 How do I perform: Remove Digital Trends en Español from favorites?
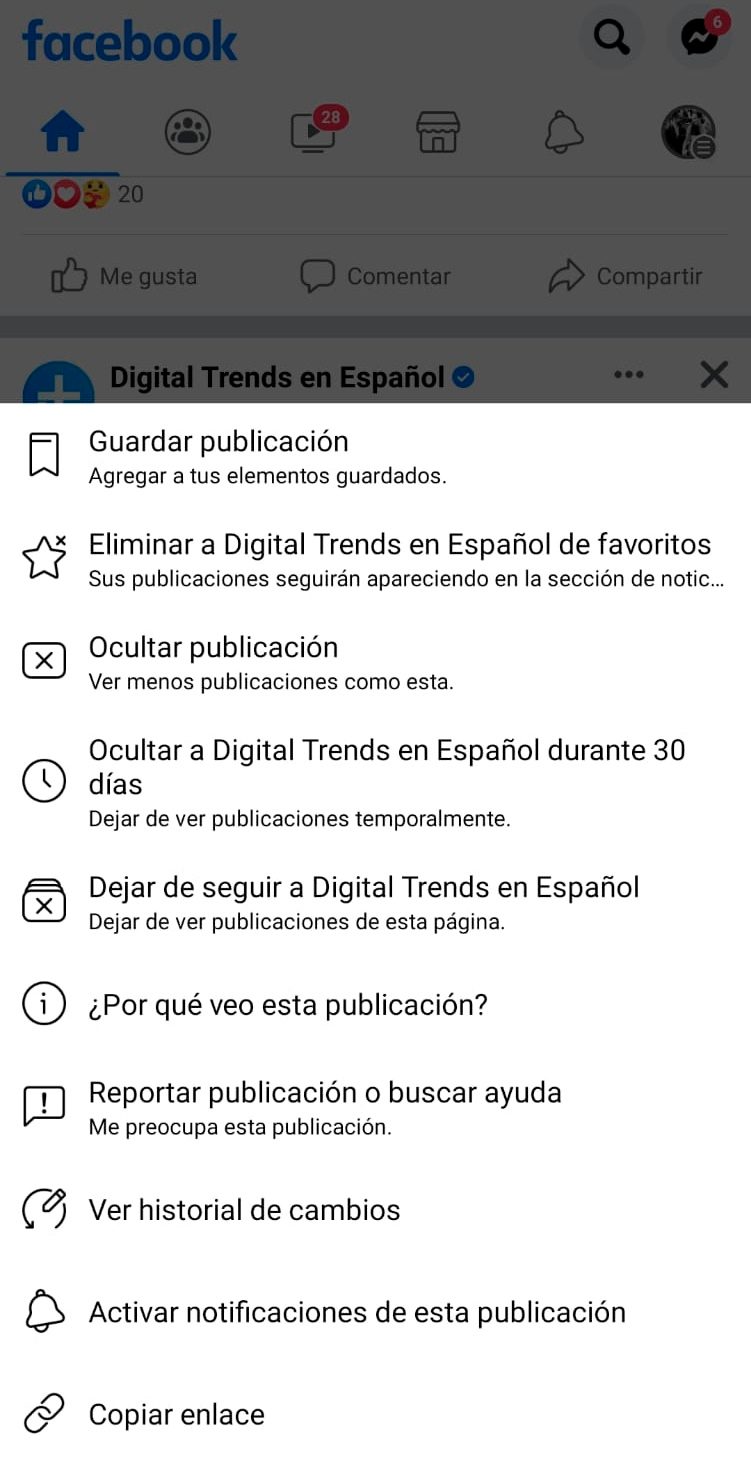click(x=399, y=558)
